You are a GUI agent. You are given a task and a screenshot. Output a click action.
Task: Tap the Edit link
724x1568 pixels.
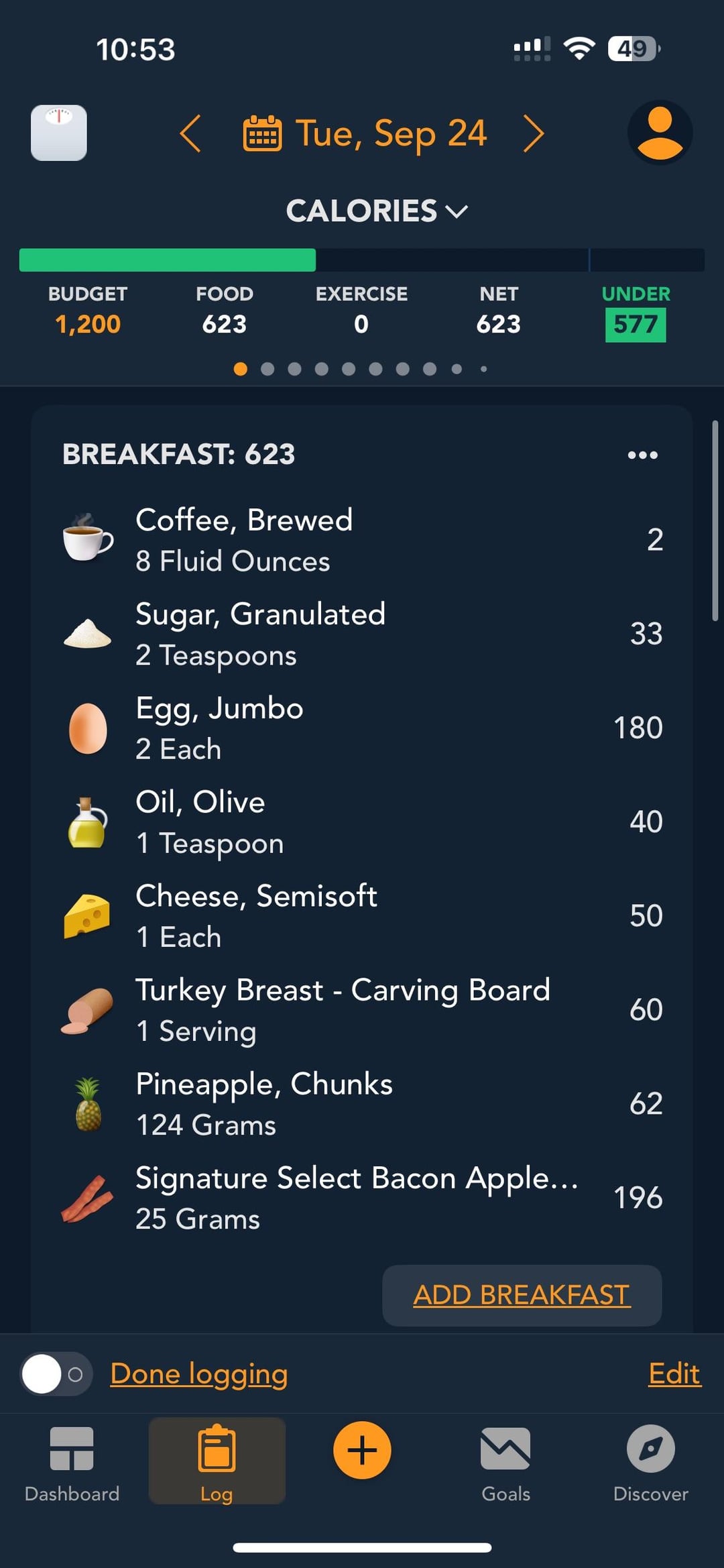674,1374
